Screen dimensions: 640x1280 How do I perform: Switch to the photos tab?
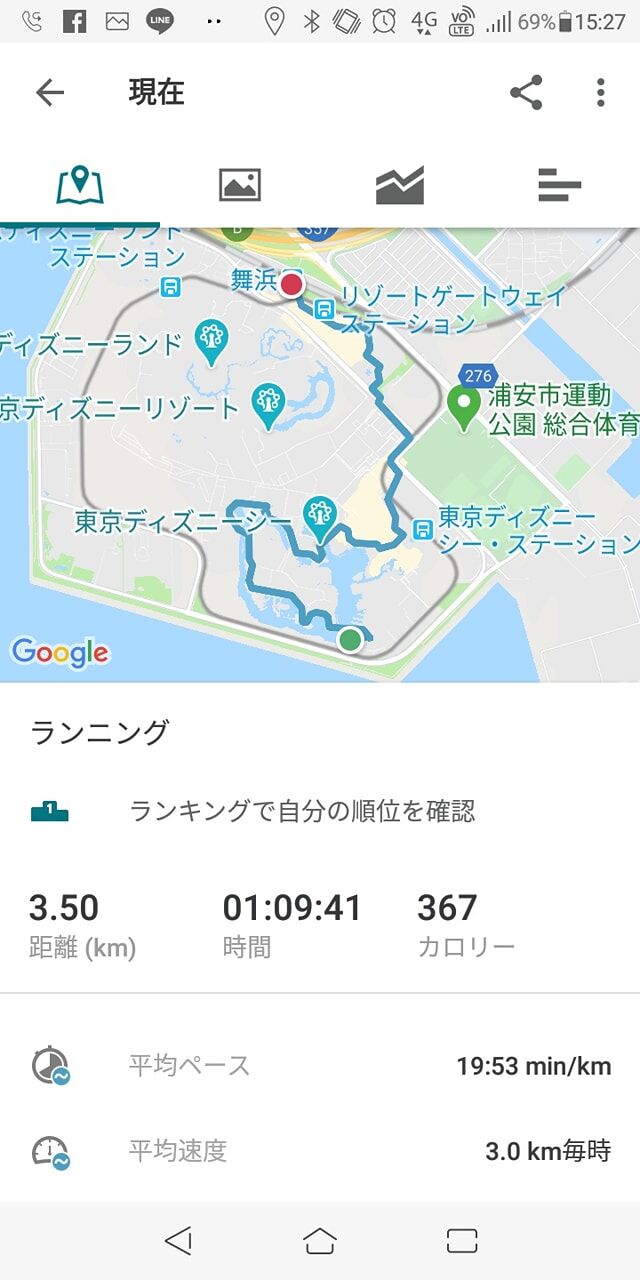tap(240, 185)
